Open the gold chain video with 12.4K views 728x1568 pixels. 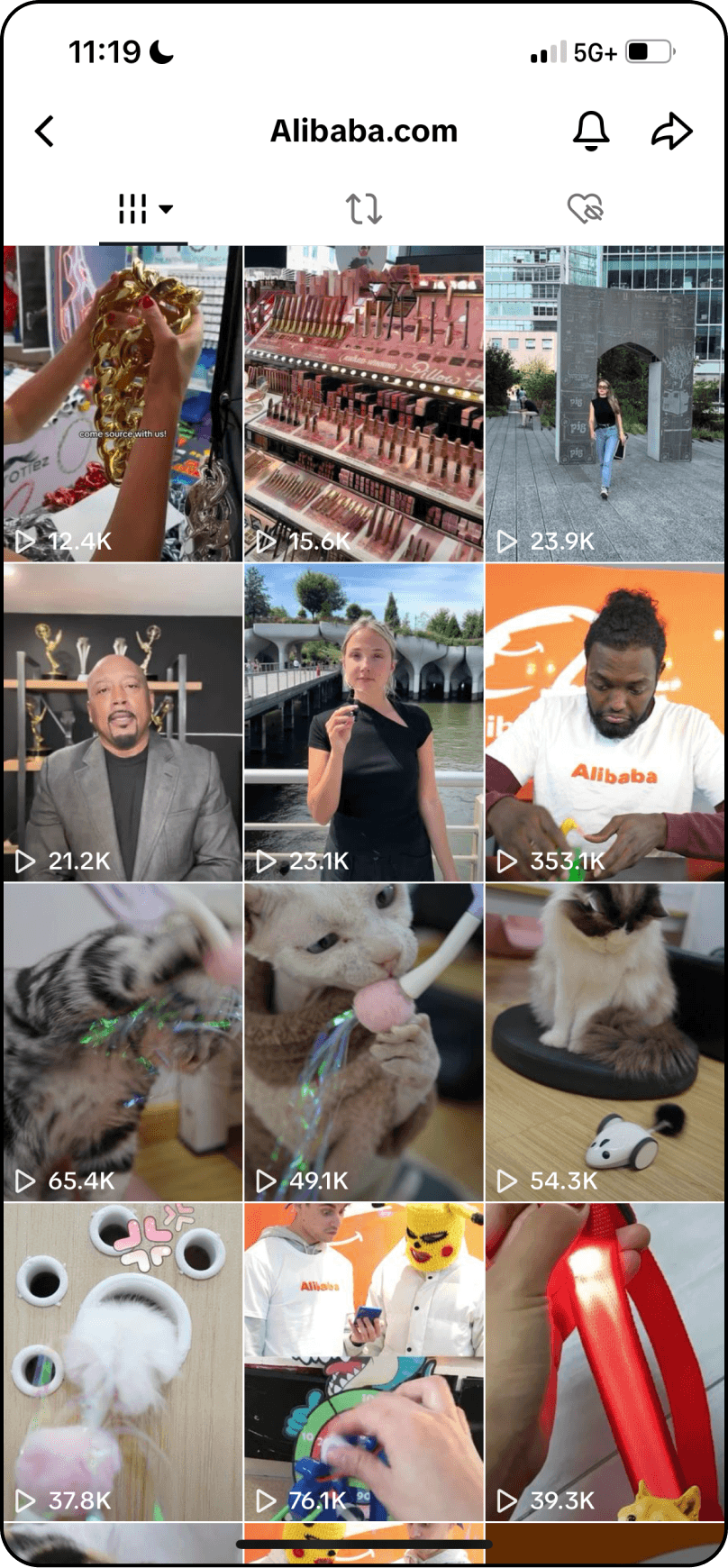(123, 404)
